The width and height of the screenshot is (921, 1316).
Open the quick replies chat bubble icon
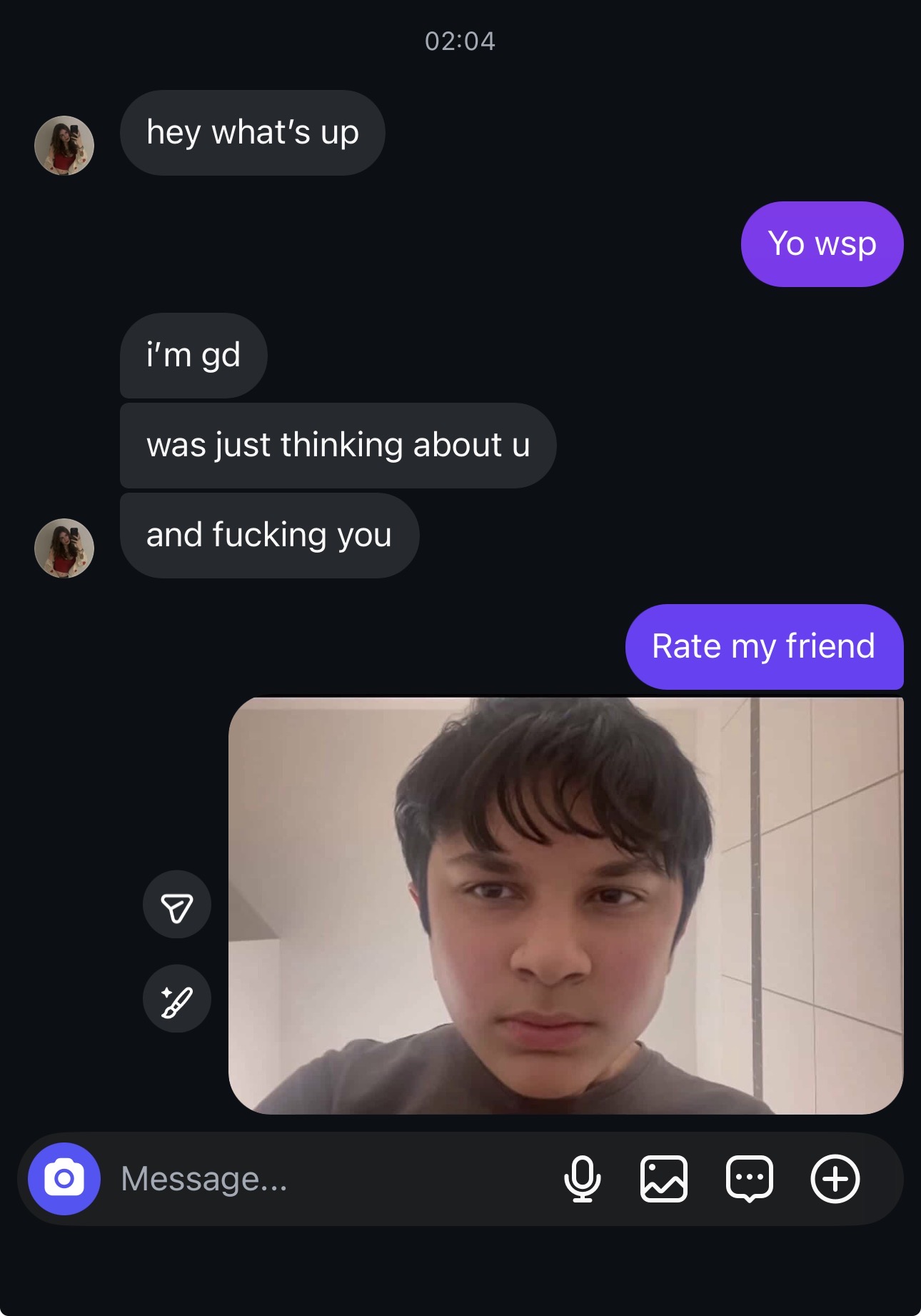(749, 1178)
